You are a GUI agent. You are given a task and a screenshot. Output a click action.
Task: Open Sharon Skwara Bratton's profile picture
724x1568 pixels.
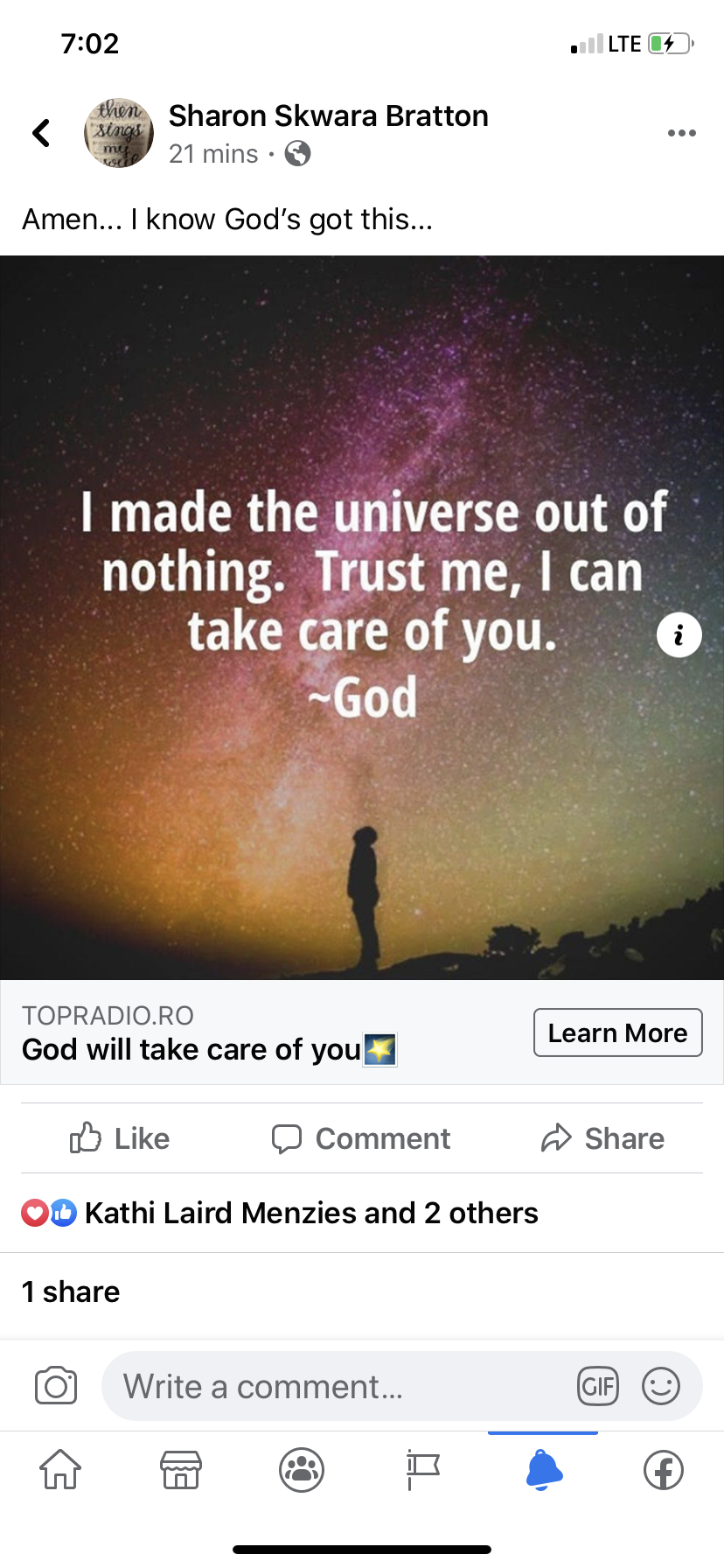tap(119, 133)
